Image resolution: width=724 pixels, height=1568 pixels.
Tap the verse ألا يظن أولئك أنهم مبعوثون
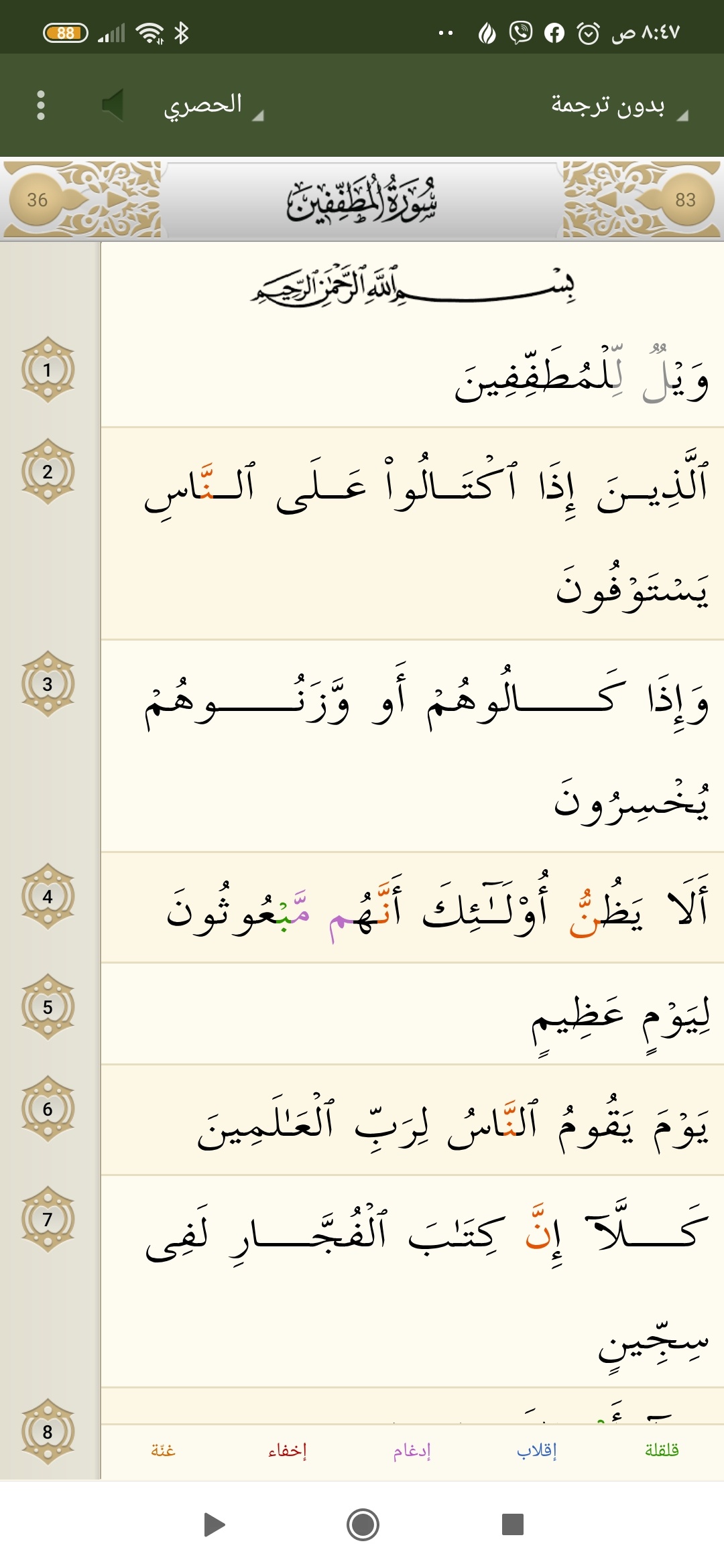tap(412, 908)
